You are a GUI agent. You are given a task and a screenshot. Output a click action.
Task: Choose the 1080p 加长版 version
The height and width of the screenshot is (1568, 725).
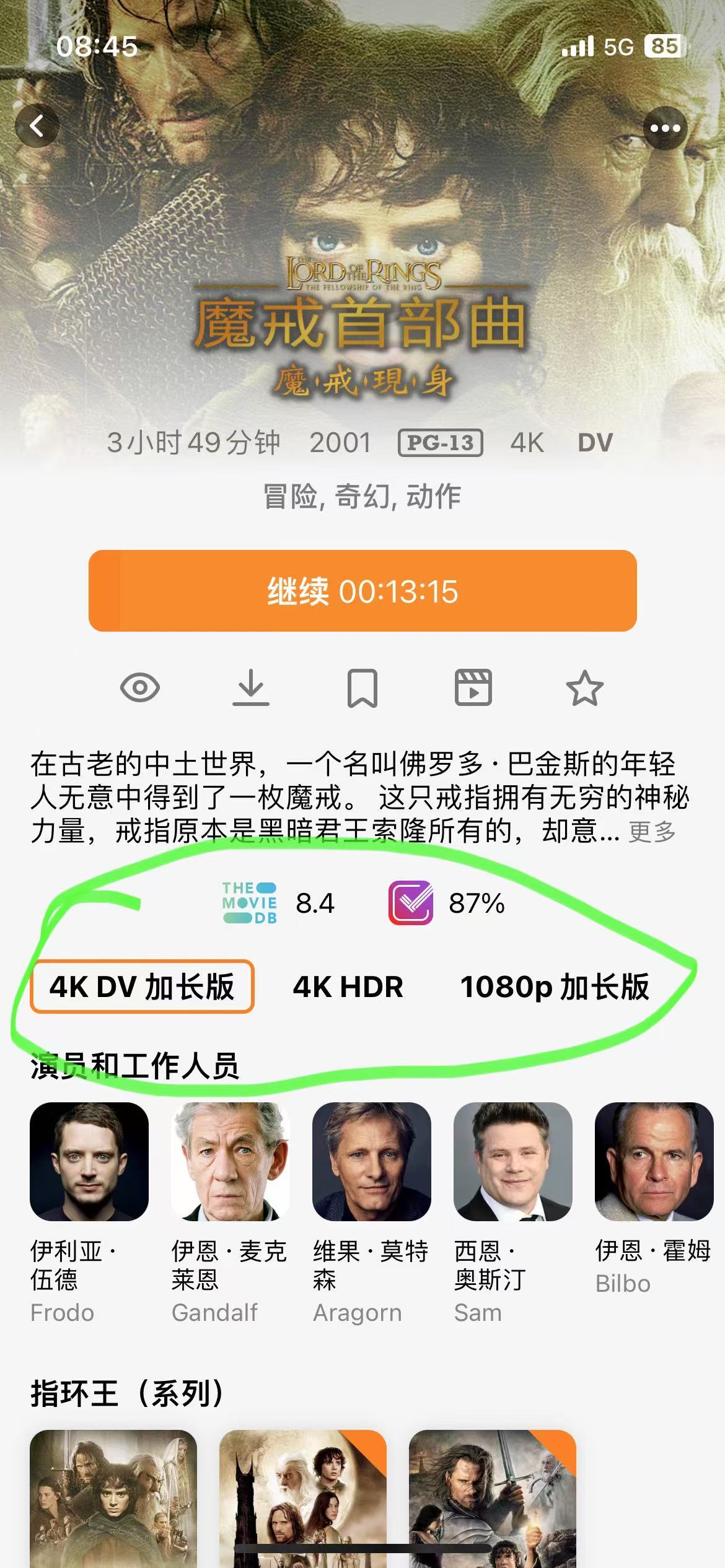pos(555,987)
